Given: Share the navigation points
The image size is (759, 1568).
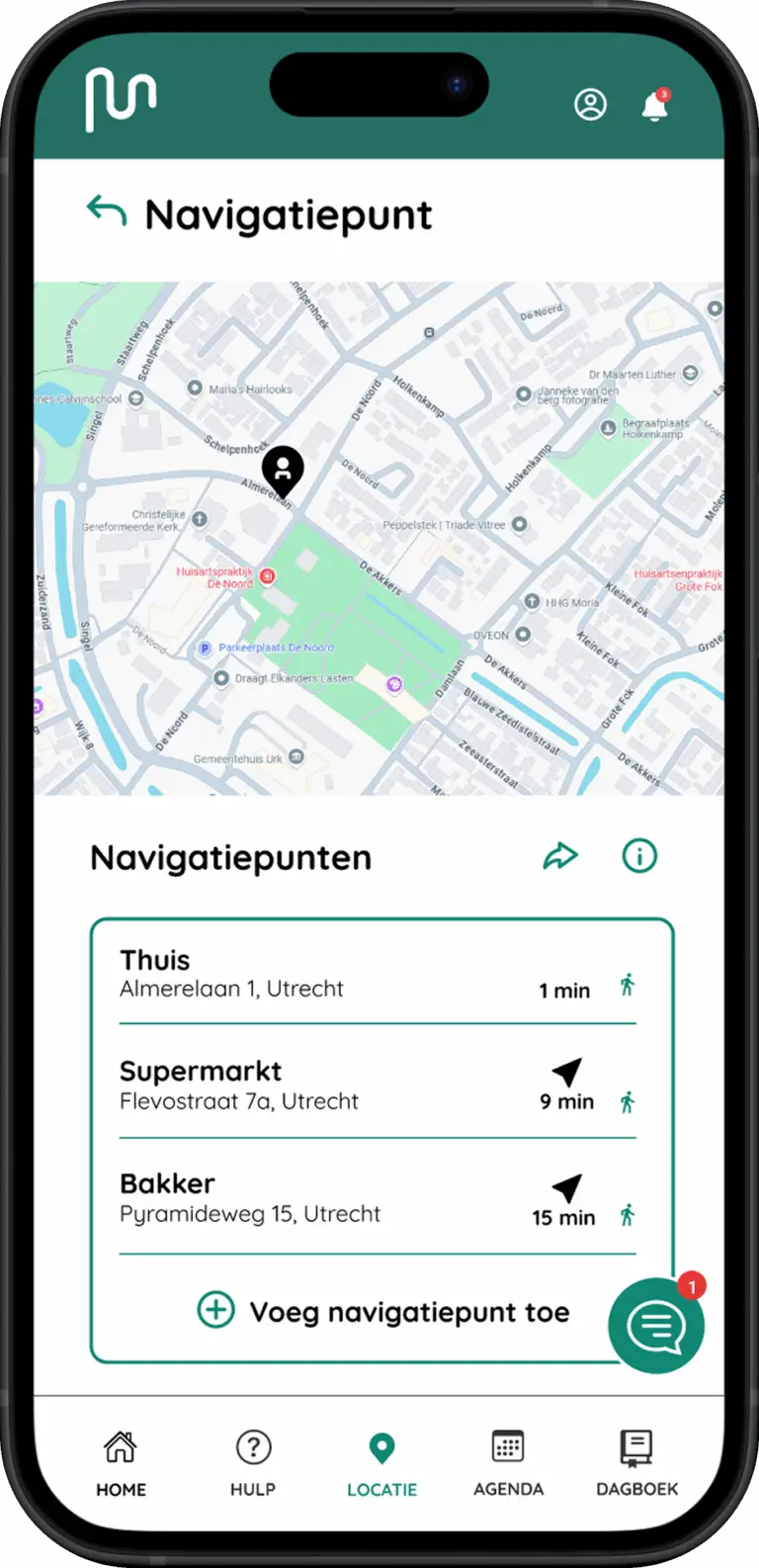Looking at the screenshot, I should [x=560, y=856].
